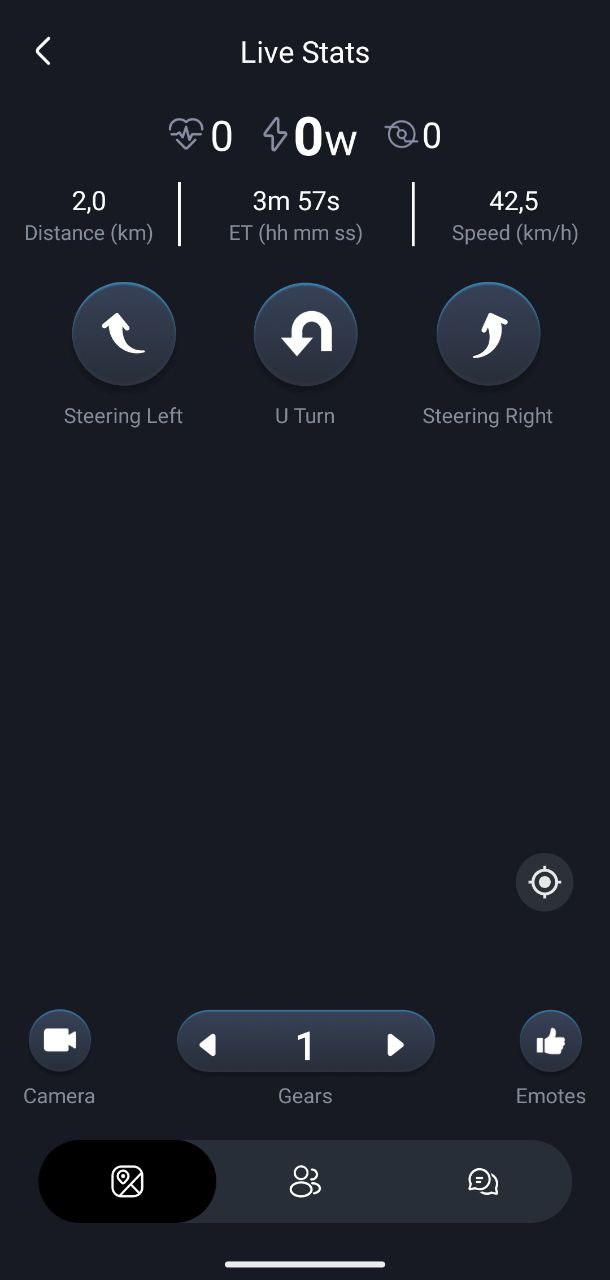The image size is (610, 1280).
Task: Open the Emotes thumbs-up button
Action: pyautogui.click(x=551, y=1041)
